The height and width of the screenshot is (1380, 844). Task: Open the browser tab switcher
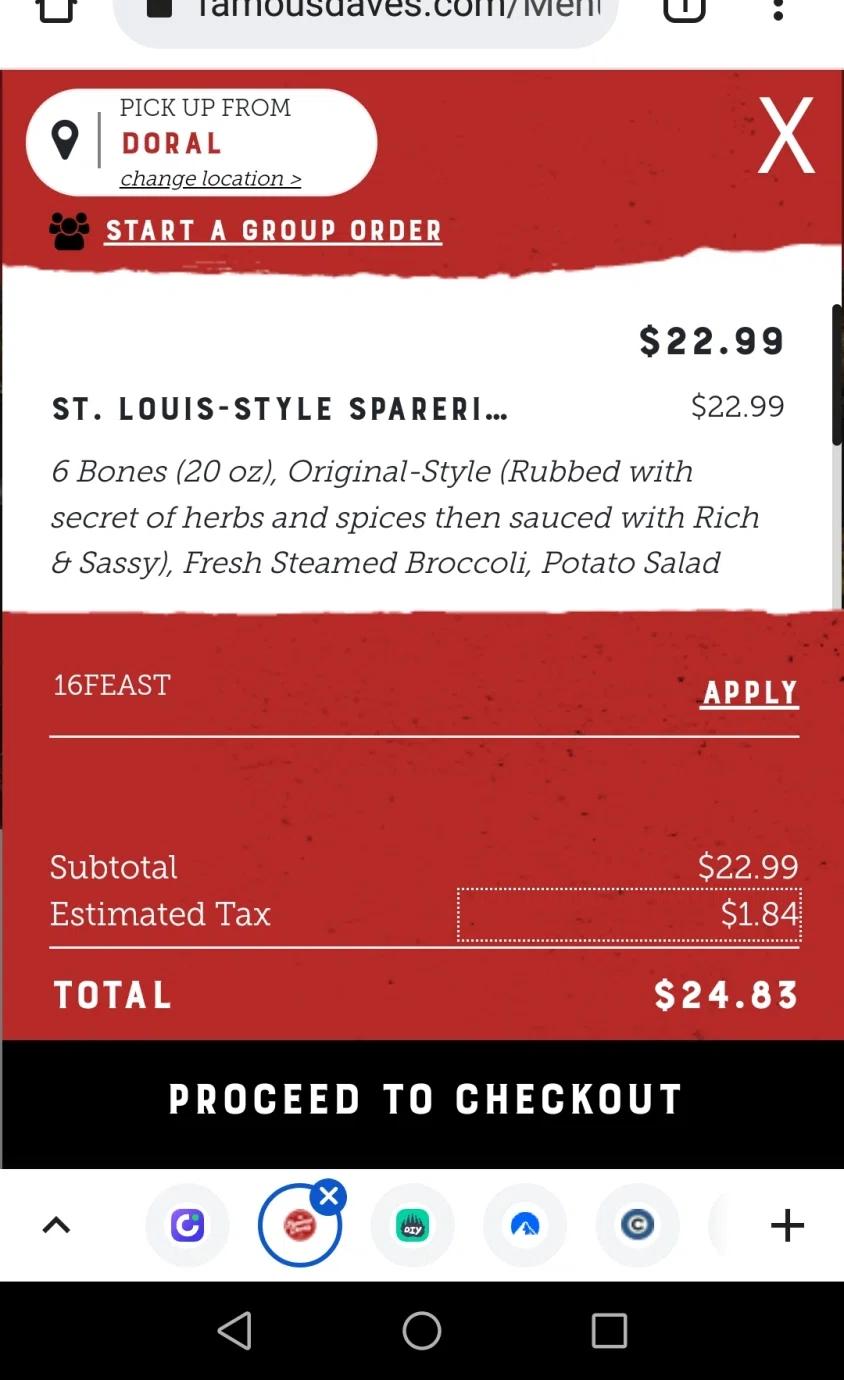coord(684,10)
